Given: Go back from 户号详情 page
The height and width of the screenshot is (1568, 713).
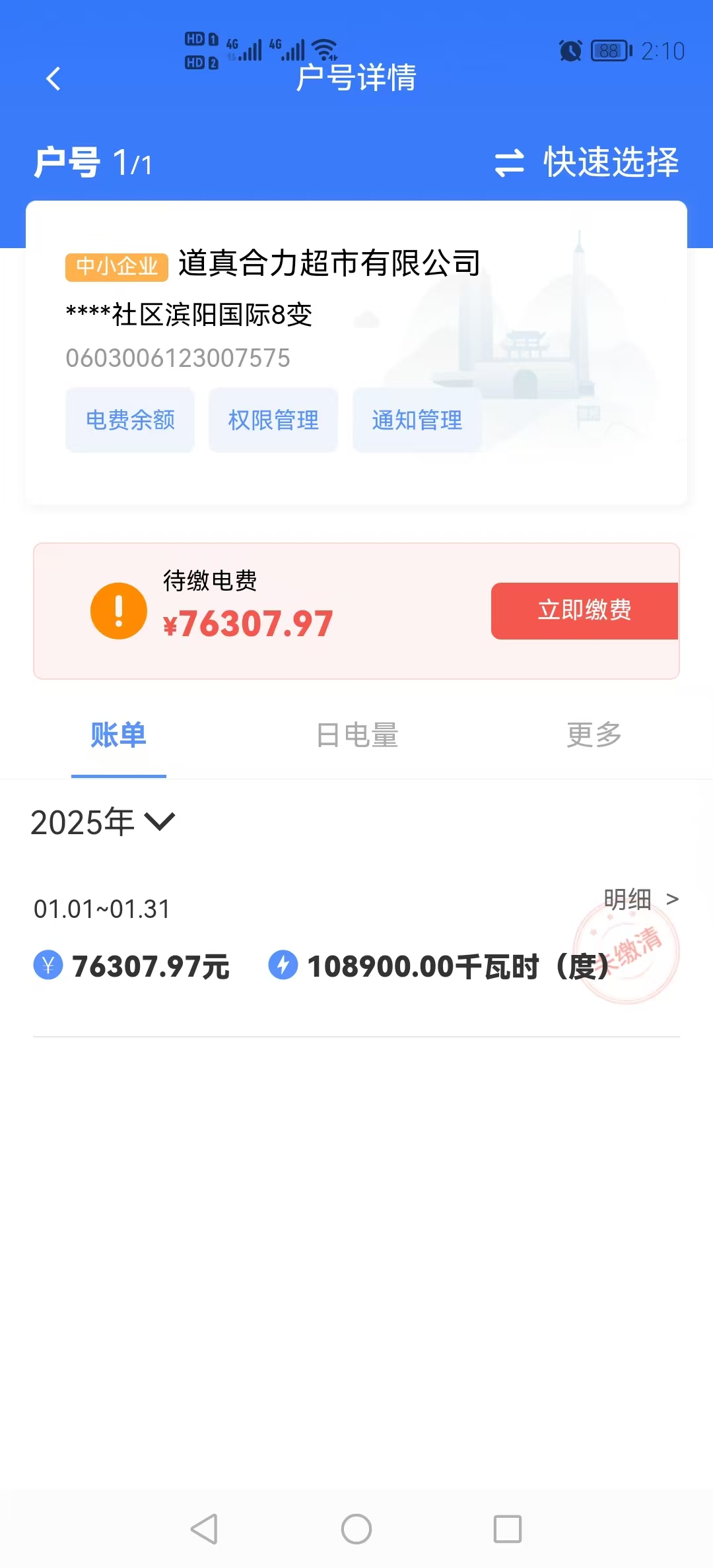Looking at the screenshot, I should pyautogui.click(x=53, y=79).
